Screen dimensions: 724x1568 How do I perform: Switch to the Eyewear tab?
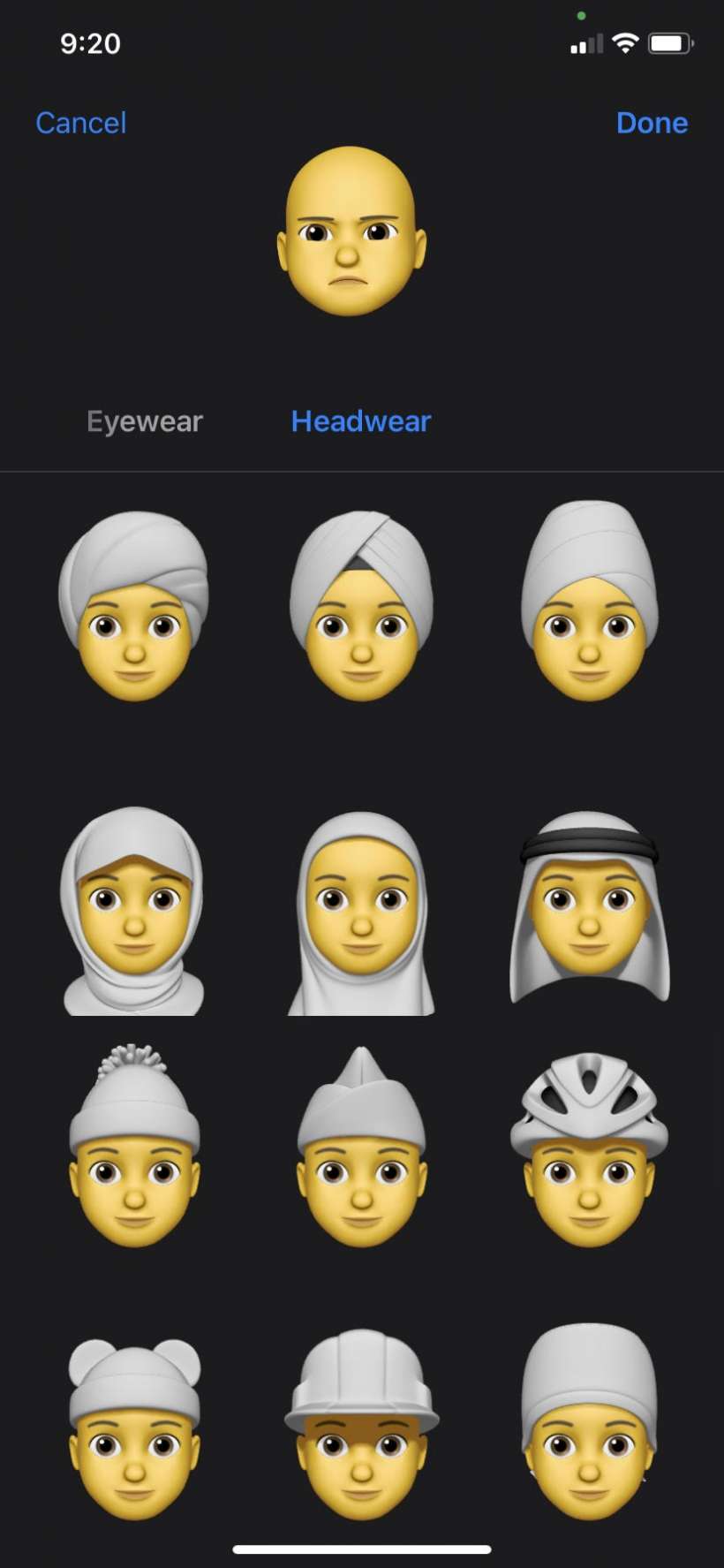pos(145,421)
